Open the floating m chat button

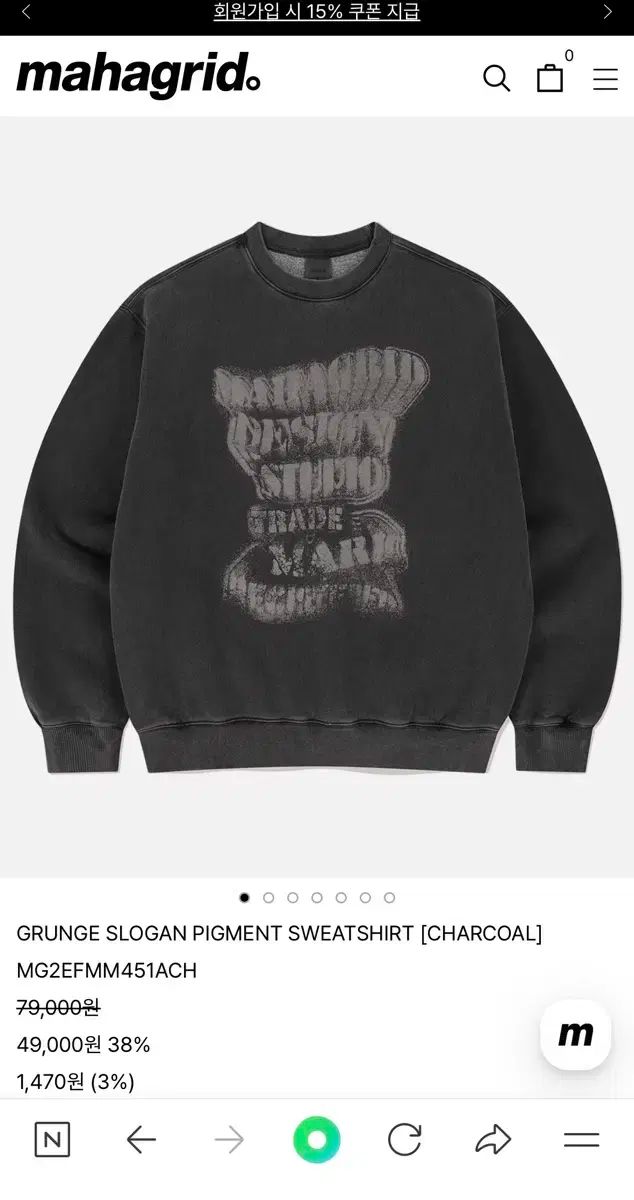575,1035
